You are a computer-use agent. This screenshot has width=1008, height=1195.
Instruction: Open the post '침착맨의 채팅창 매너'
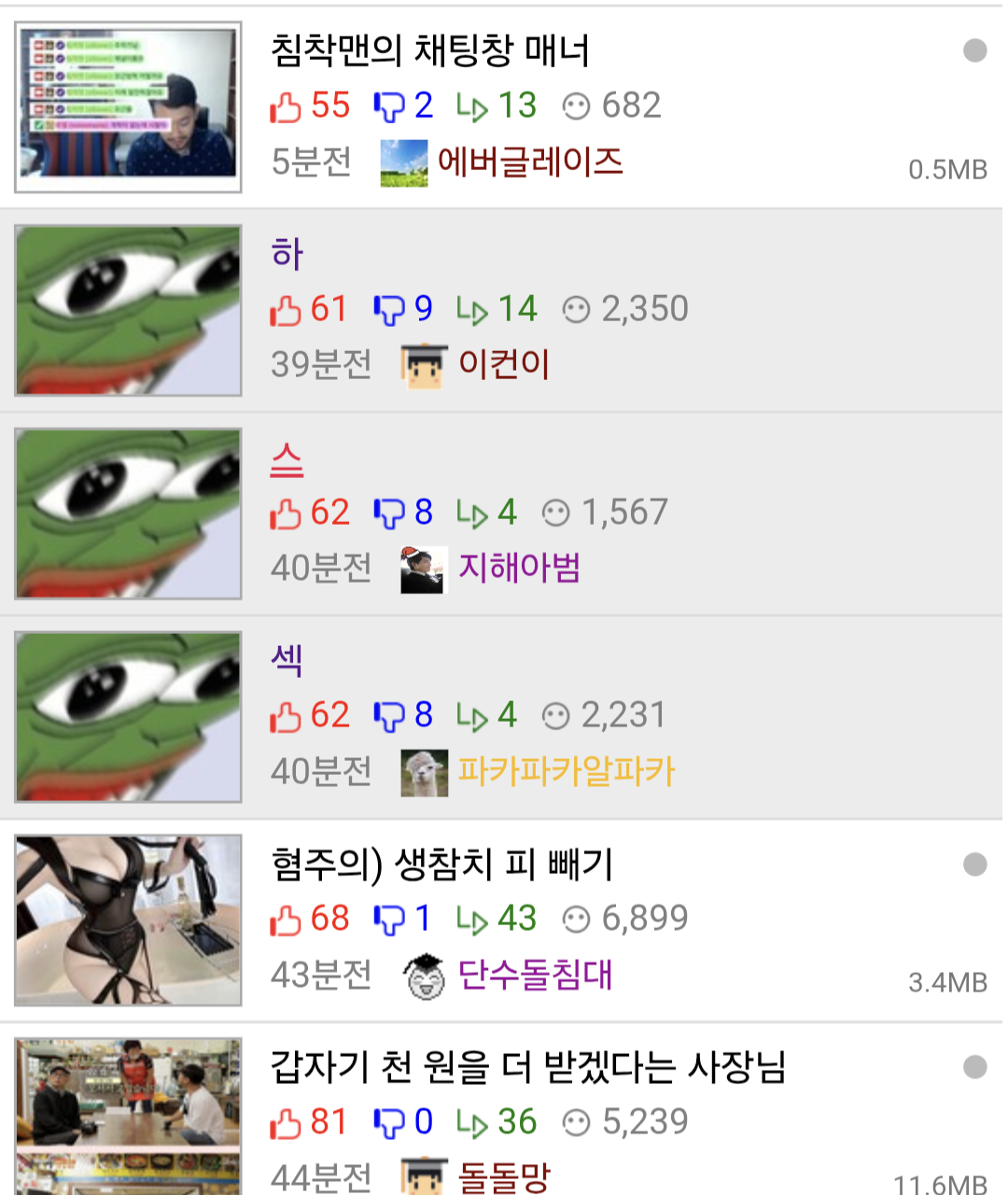point(430,51)
